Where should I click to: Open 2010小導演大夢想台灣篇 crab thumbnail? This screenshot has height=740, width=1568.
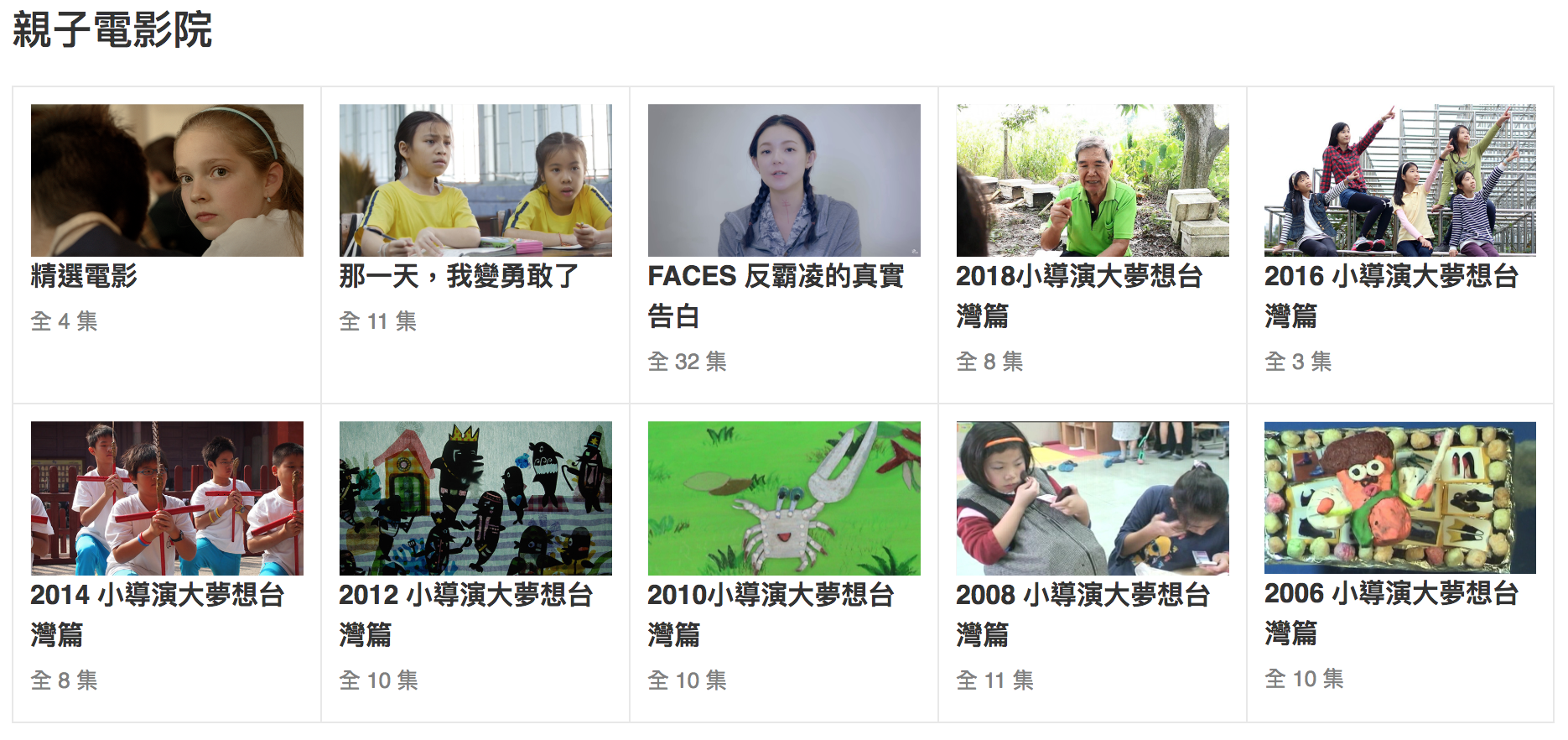pyautogui.click(x=784, y=498)
